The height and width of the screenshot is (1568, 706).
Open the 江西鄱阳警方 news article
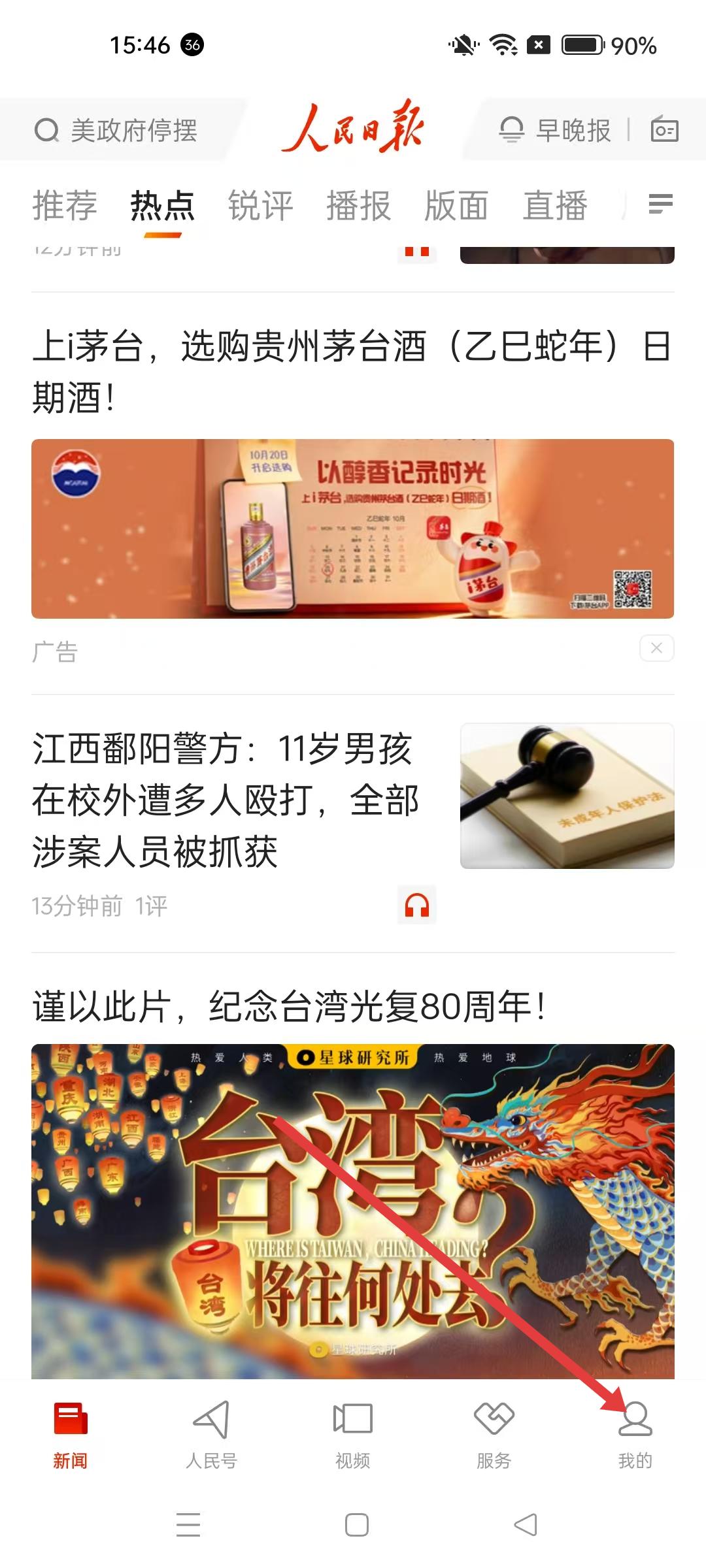coord(226,800)
